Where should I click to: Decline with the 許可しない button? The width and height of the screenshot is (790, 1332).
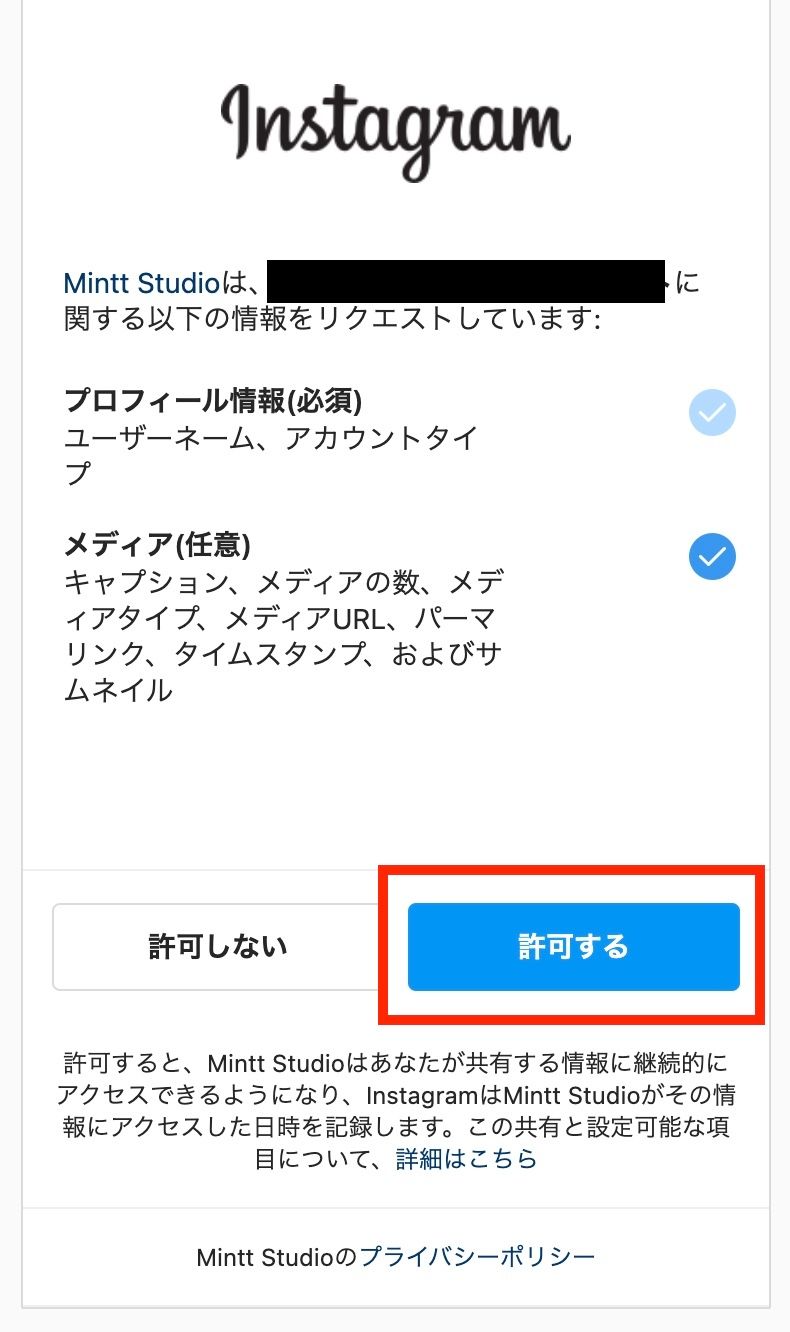[x=218, y=947]
